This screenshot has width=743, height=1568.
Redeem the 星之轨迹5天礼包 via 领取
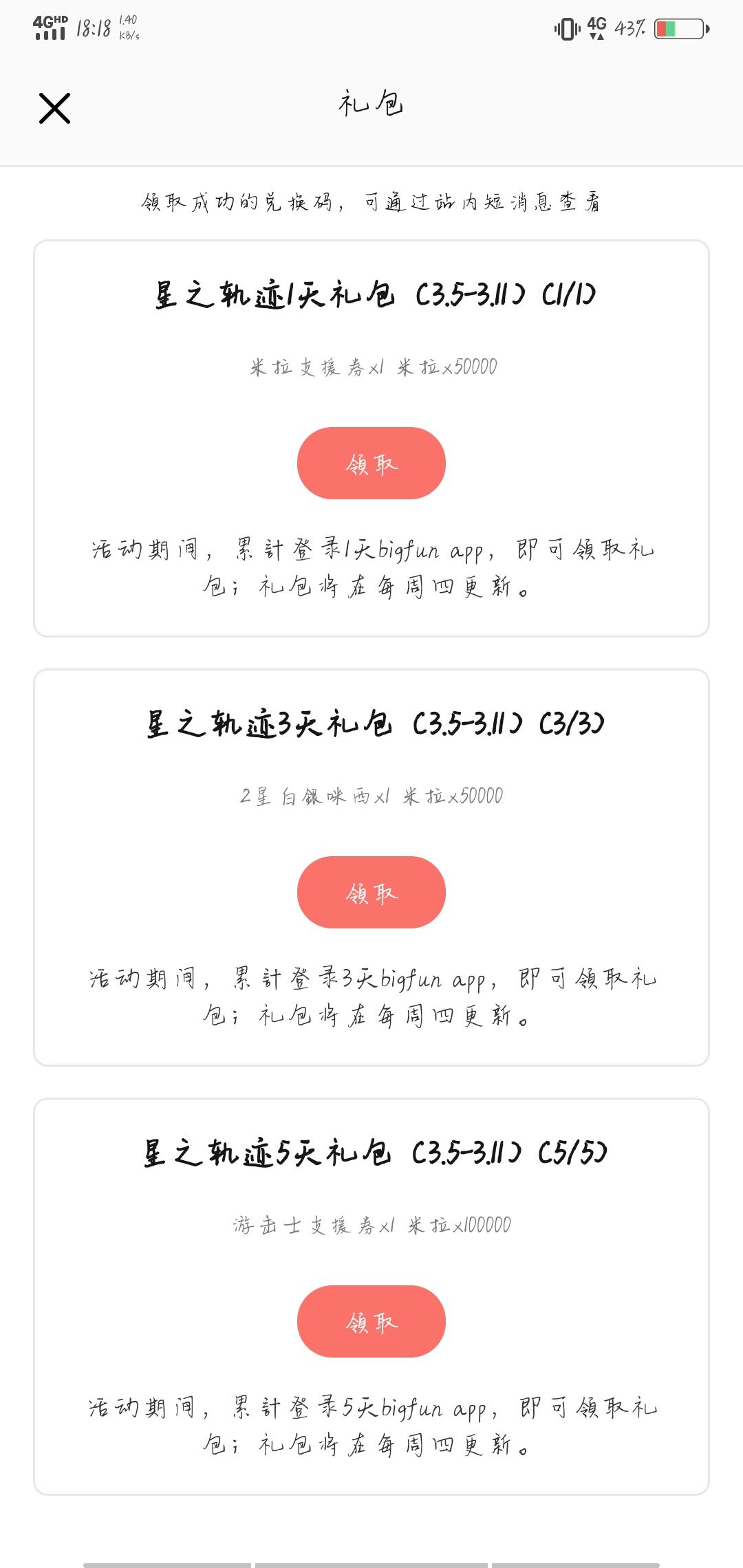pos(371,1321)
